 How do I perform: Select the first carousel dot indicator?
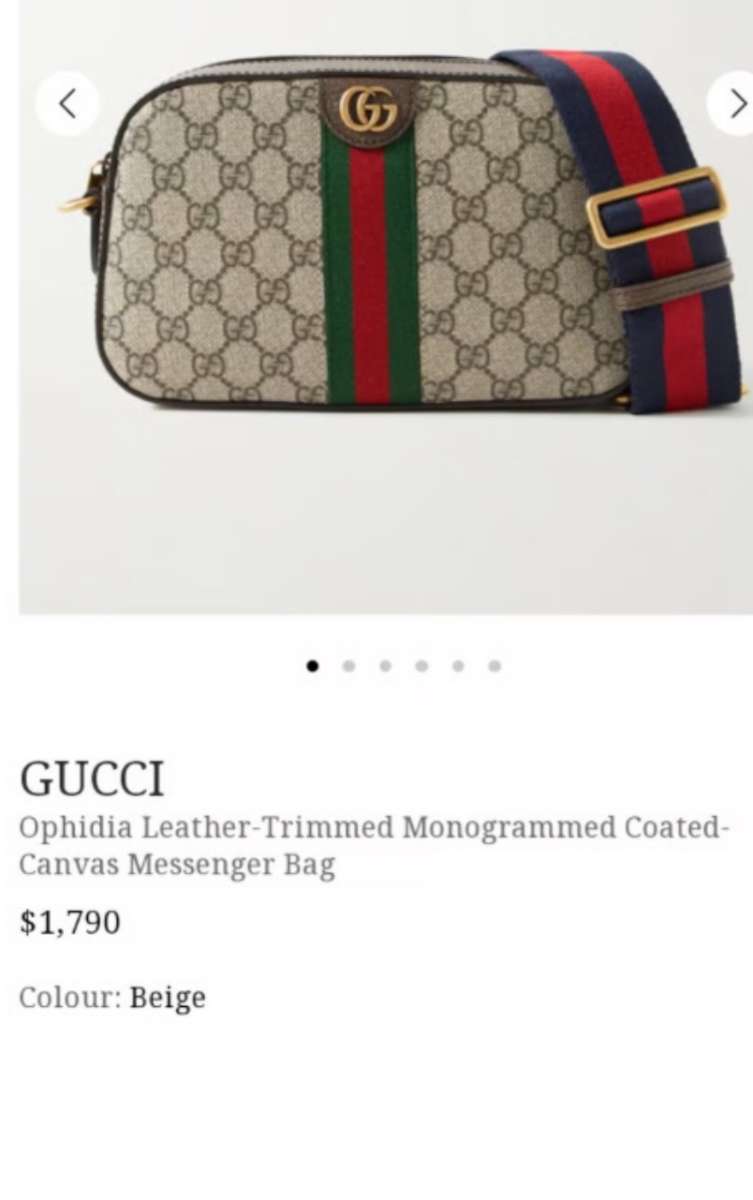[x=311, y=664]
